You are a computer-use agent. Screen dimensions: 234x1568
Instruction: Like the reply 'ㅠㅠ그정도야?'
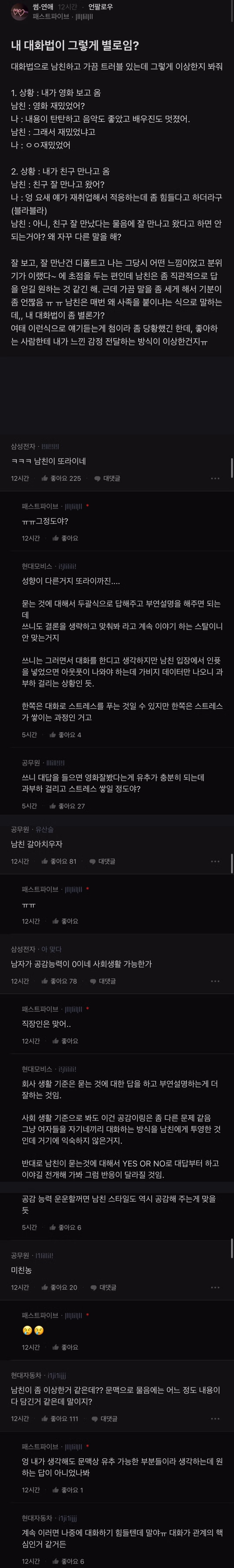66,538
